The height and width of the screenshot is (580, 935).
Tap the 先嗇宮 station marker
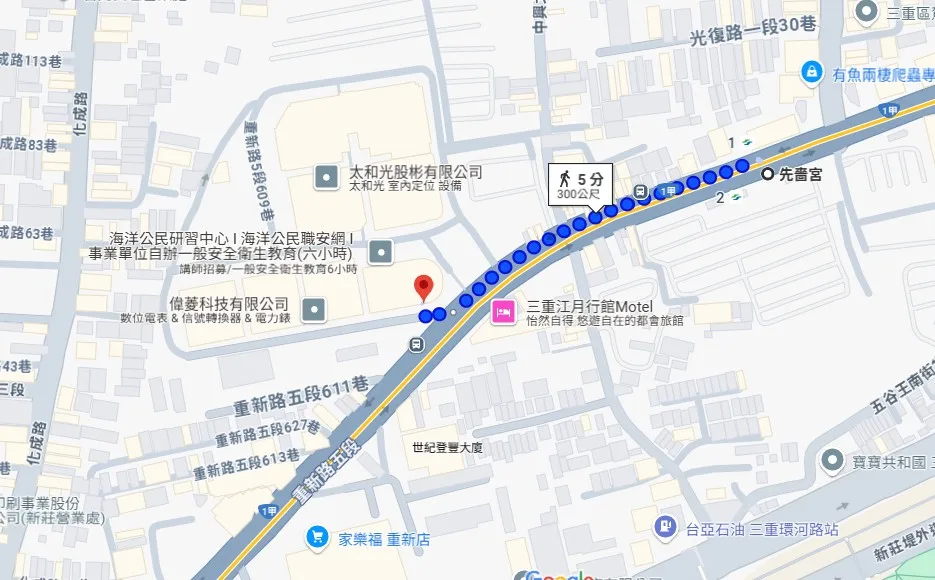point(768,174)
